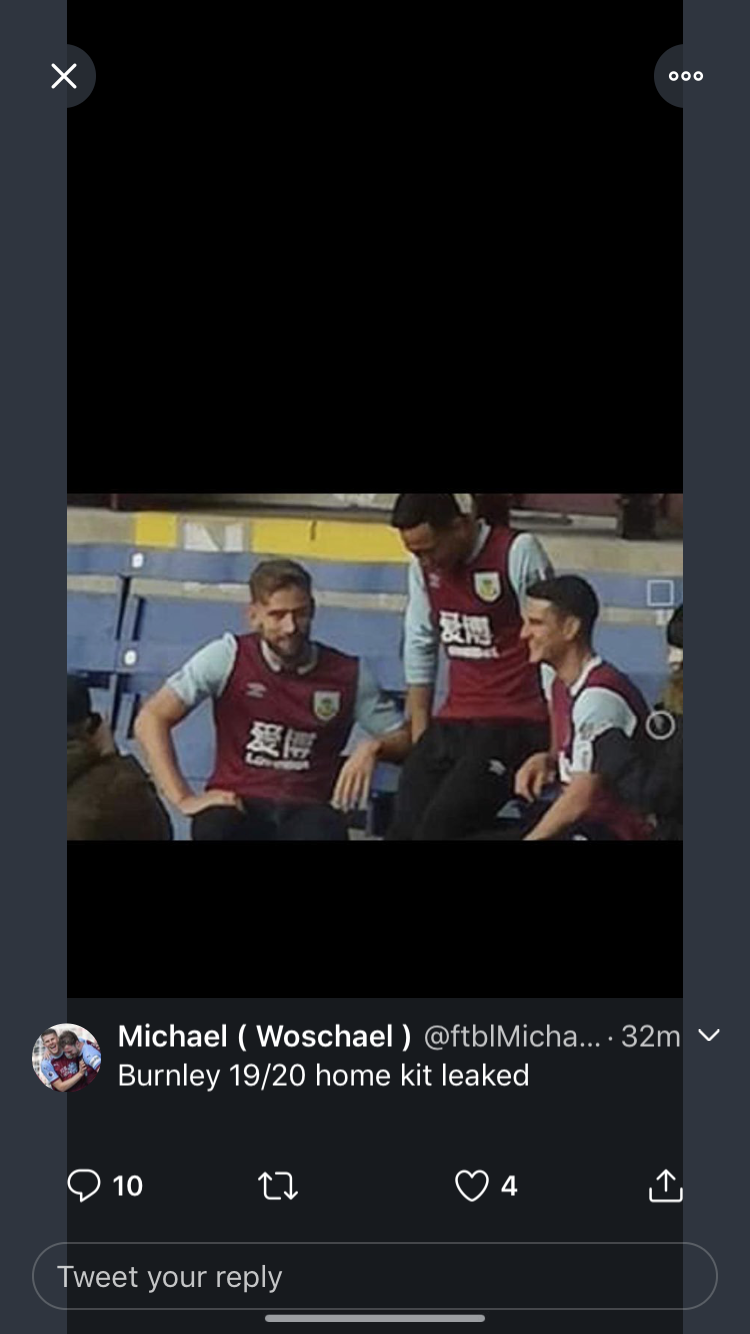Image resolution: width=750 pixels, height=1334 pixels.
Task: Open the three-dot more options menu
Action: 686,76
